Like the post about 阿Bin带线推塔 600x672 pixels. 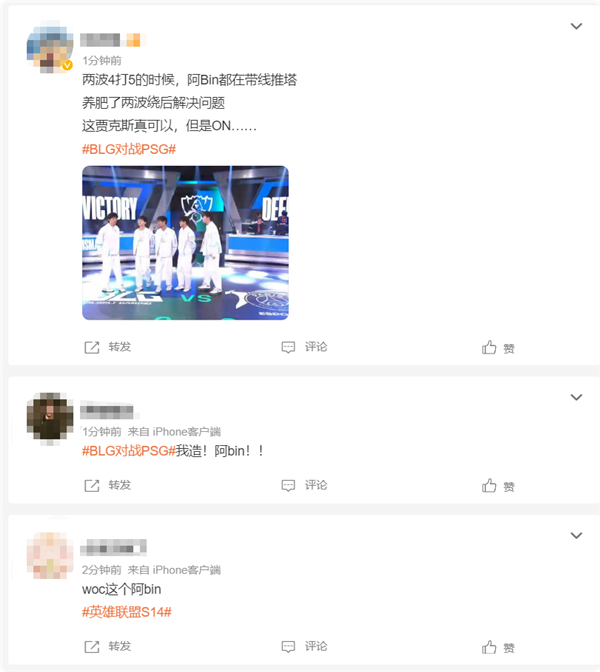tap(498, 348)
